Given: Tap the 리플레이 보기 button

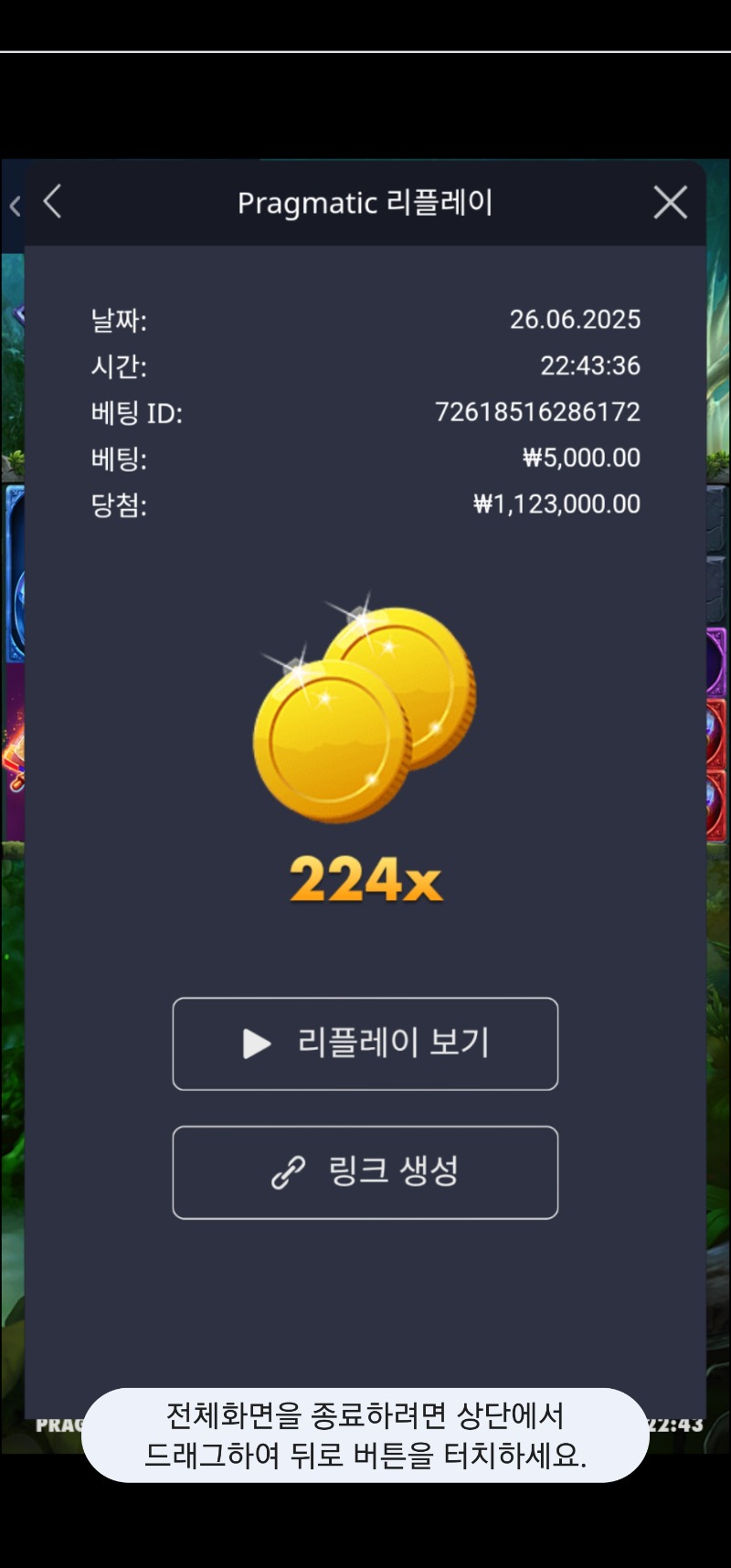Looking at the screenshot, I should [365, 1044].
